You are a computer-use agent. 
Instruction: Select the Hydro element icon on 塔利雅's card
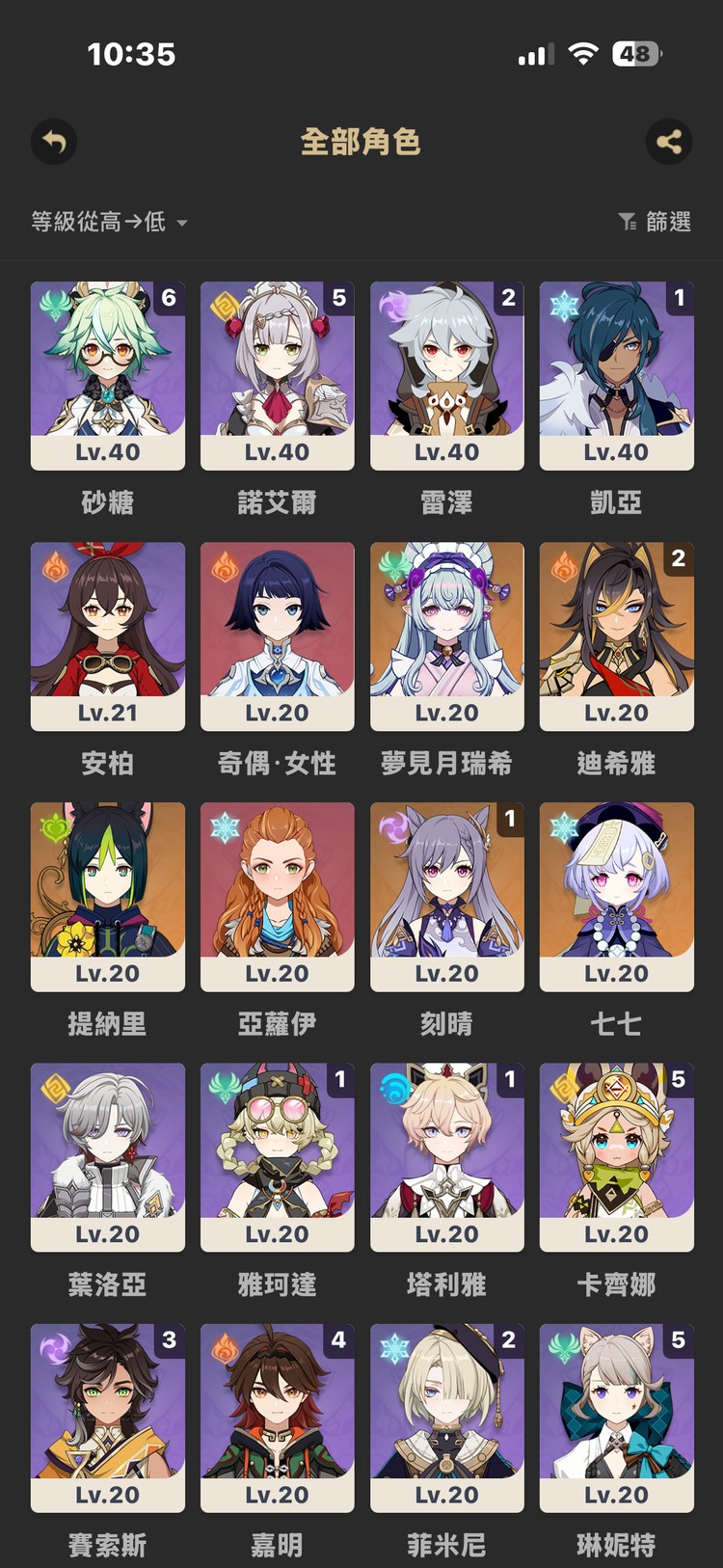pos(394,1086)
